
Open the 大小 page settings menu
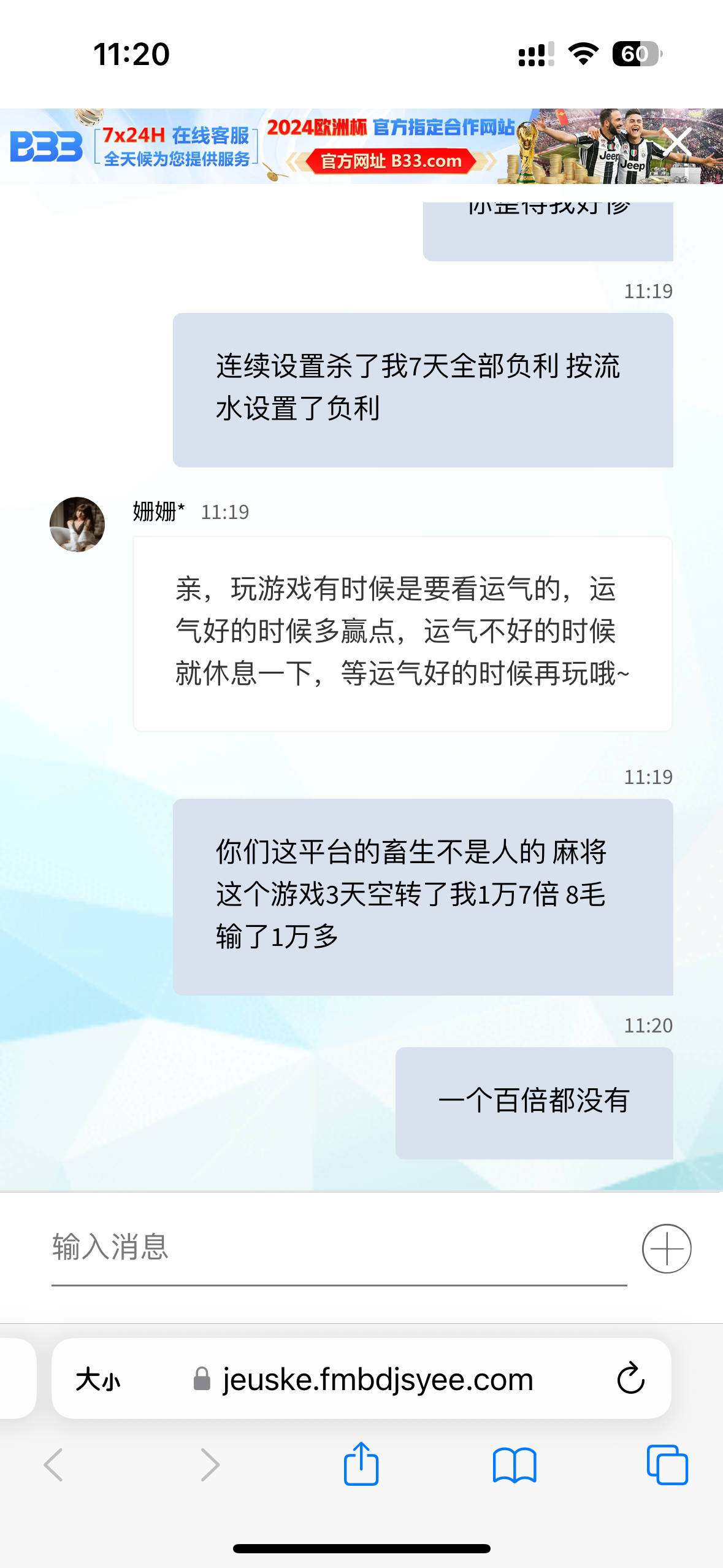click(98, 1380)
